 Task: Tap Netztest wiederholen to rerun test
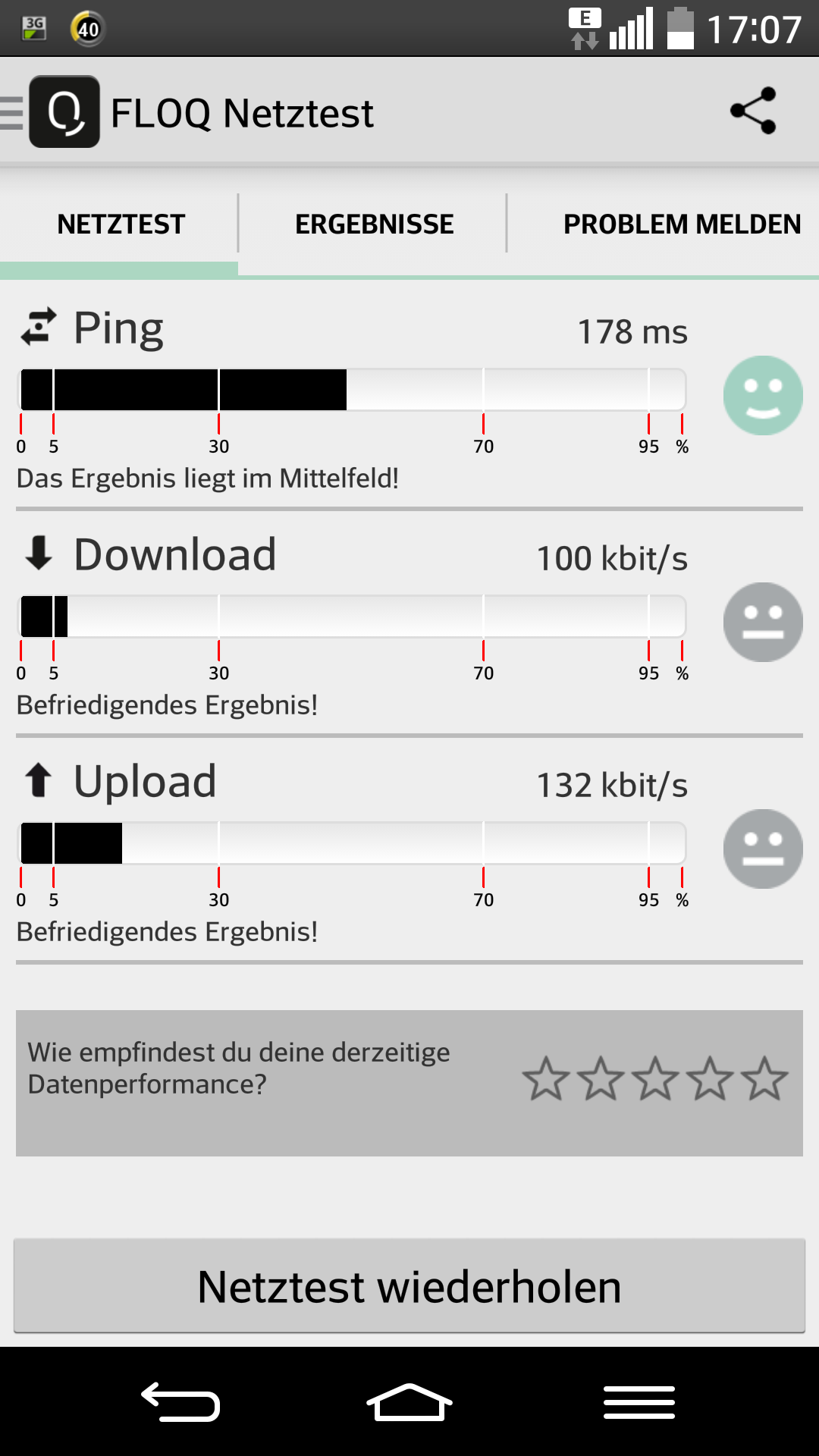click(409, 1287)
